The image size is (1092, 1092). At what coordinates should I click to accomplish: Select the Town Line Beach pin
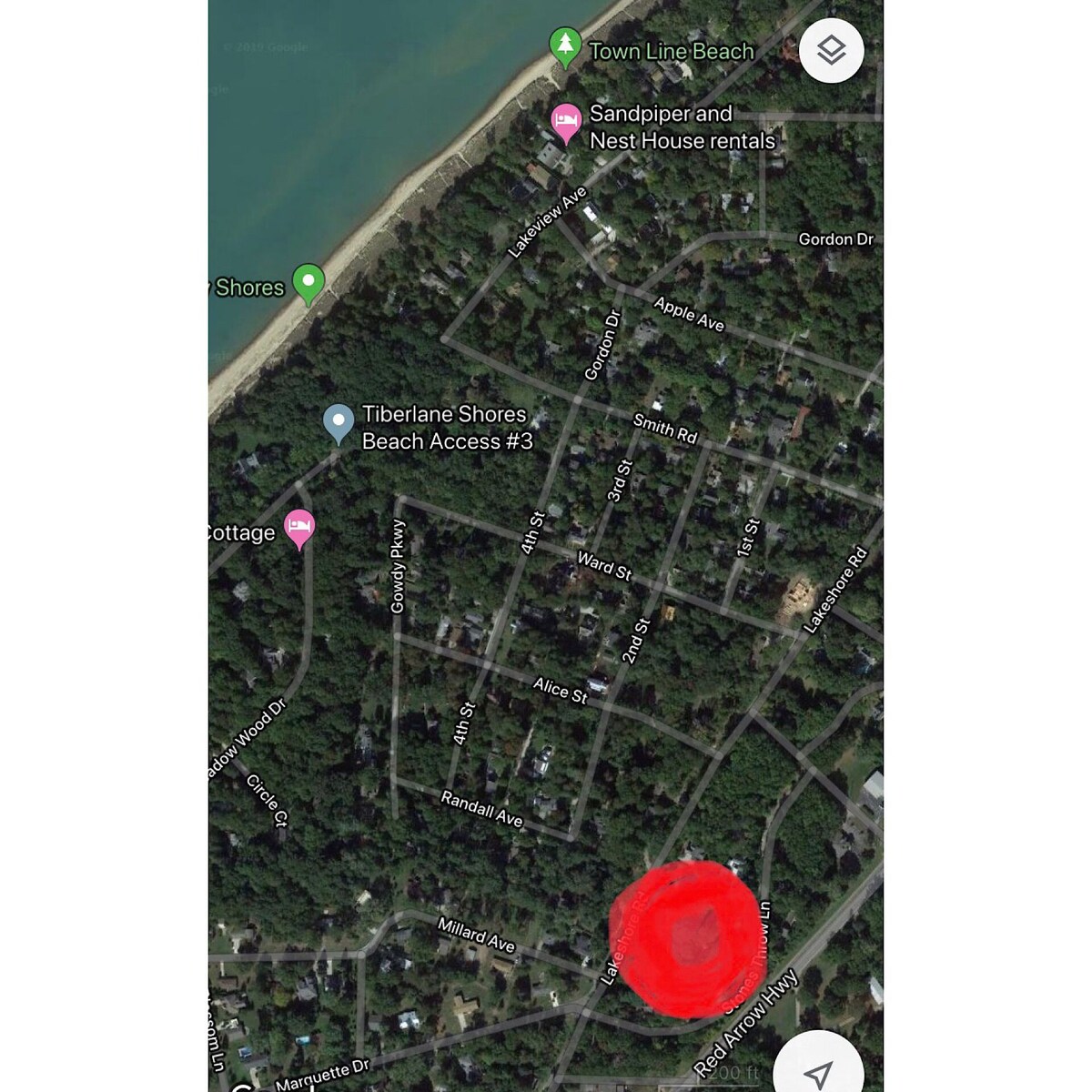coord(565,45)
